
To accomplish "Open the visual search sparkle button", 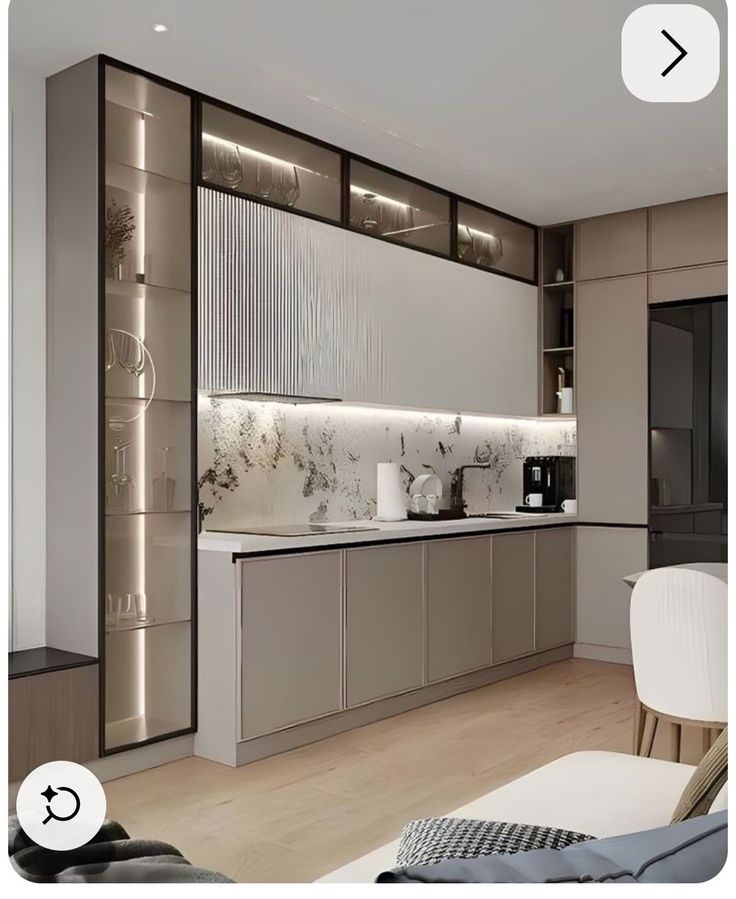I will (61, 805).
